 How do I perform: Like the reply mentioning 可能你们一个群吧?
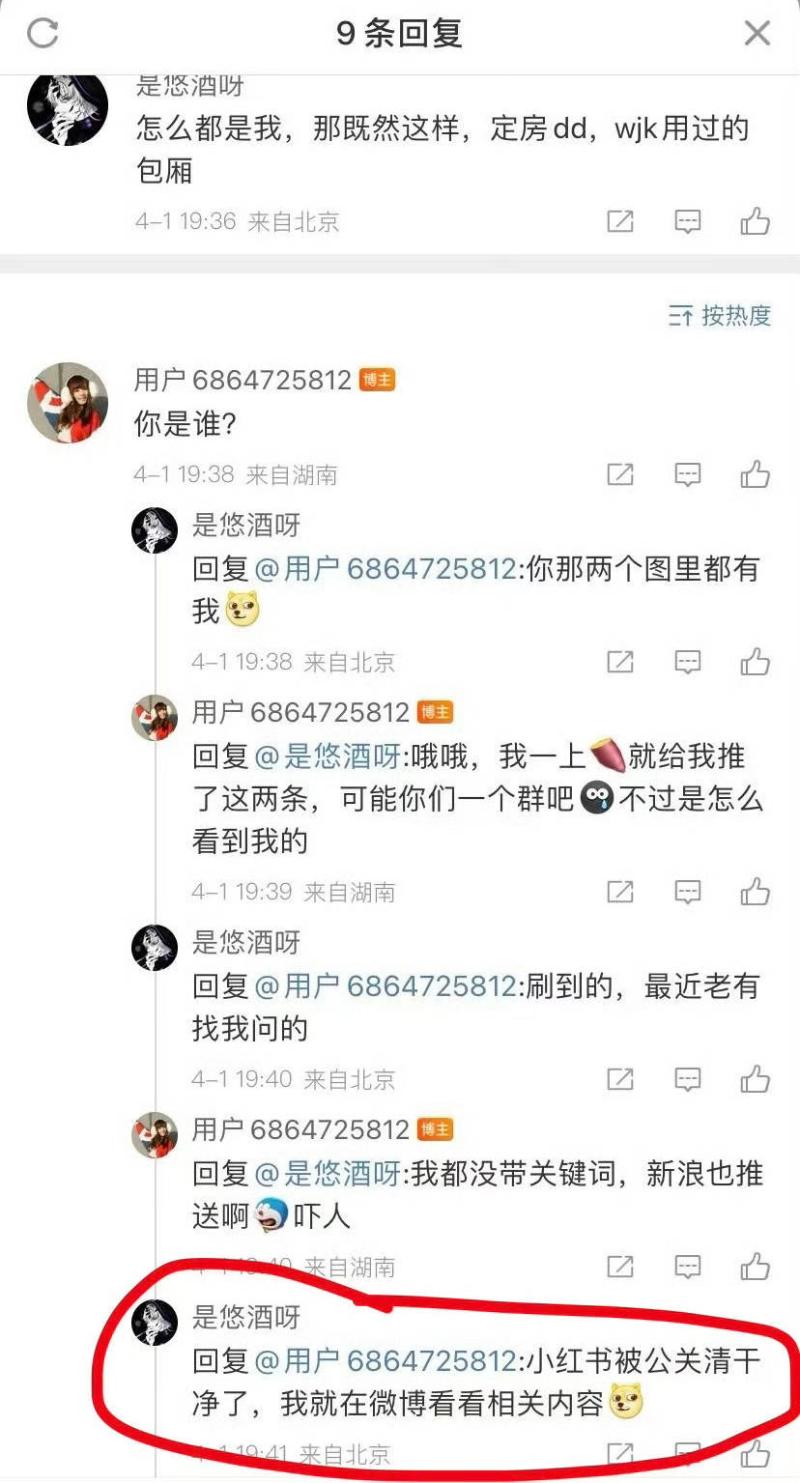pos(755,891)
